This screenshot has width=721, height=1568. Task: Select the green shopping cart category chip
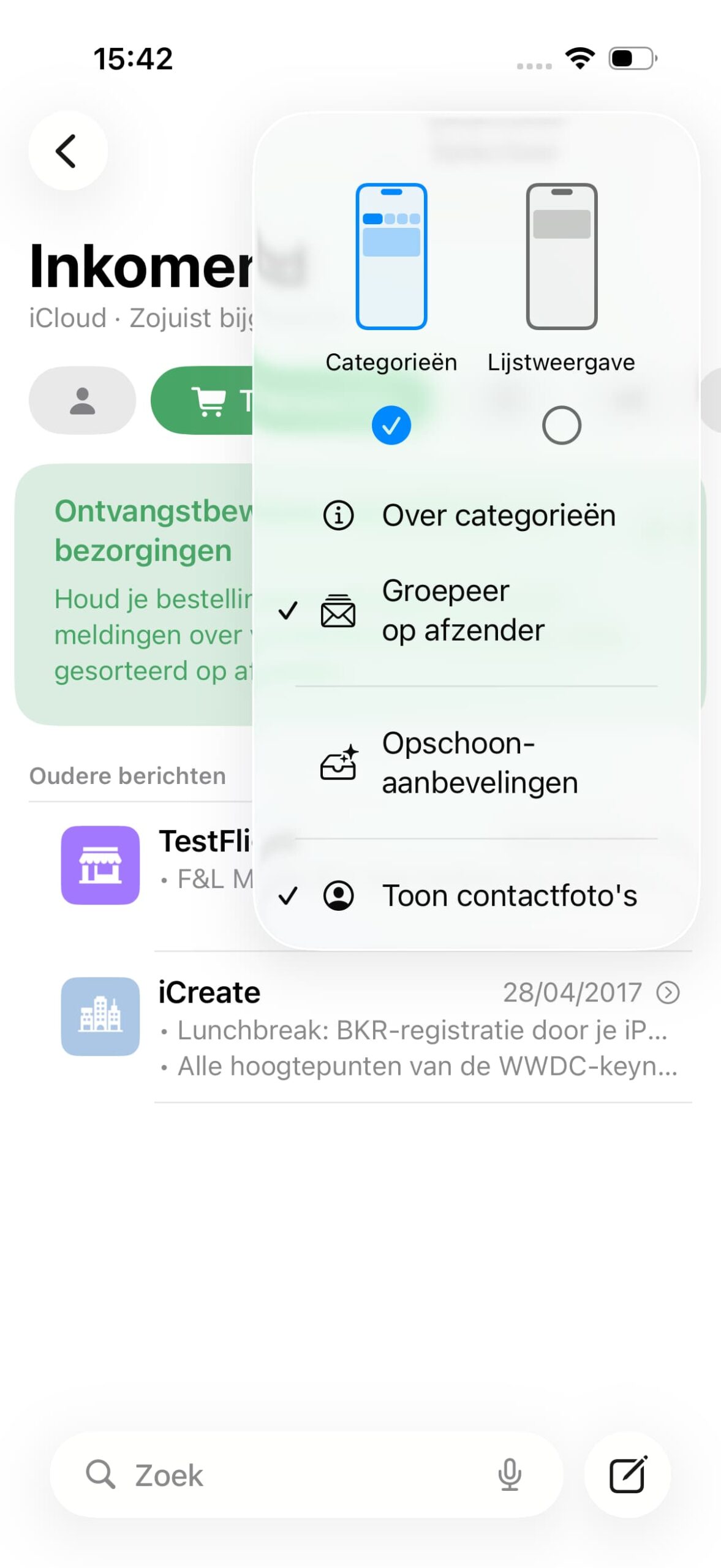pyautogui.click(x=202, y=401)
